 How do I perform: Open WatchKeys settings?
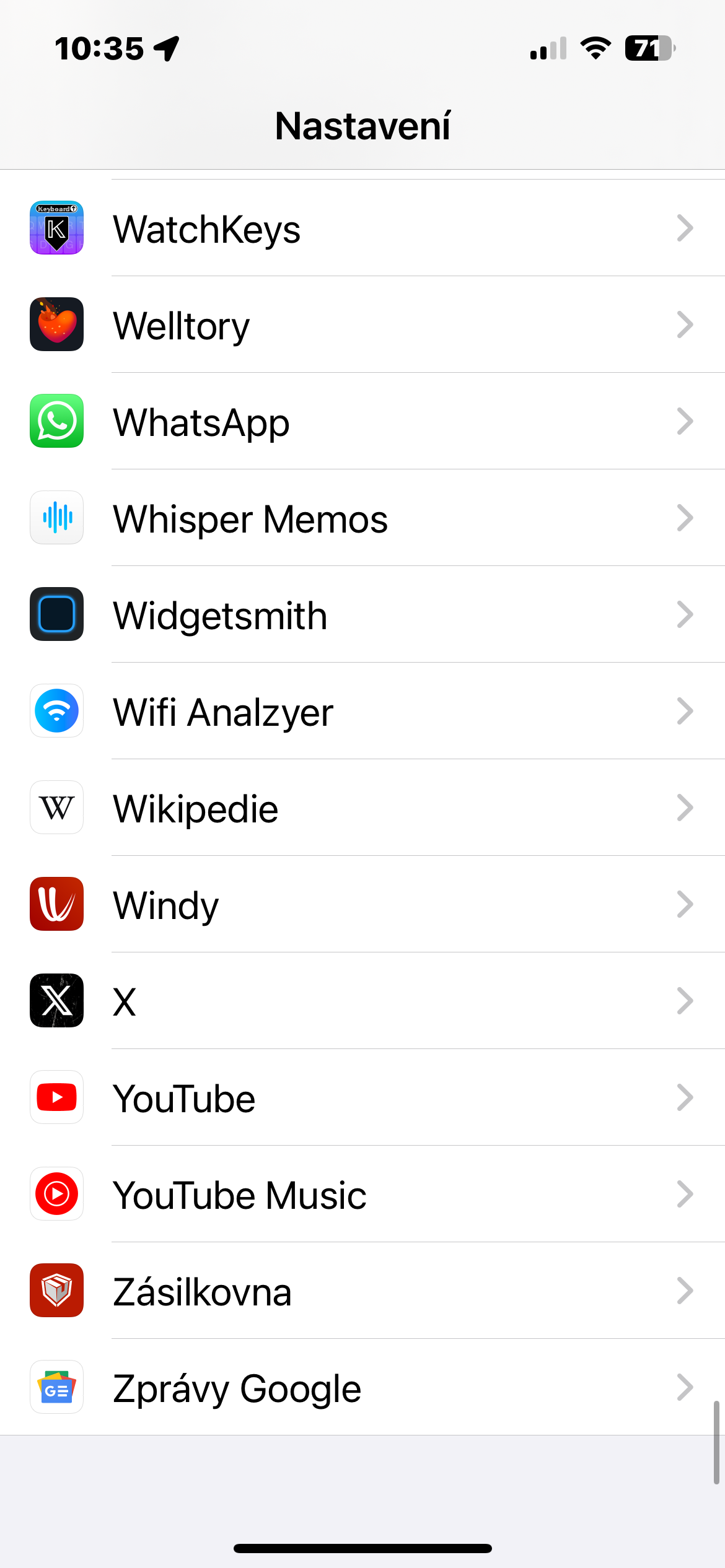point(362,229)
